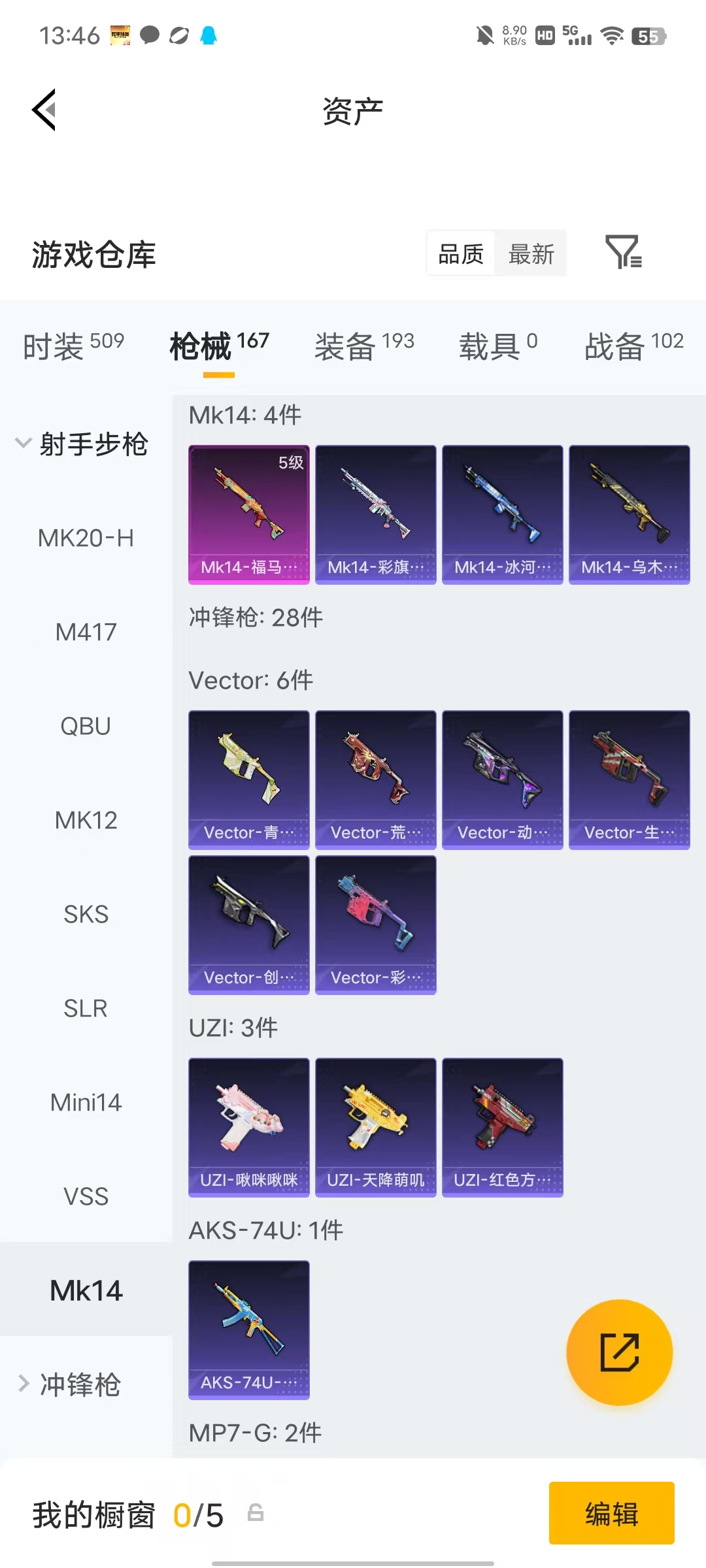
Task: Tap the orange share floating button
Action: (619, 1352)
